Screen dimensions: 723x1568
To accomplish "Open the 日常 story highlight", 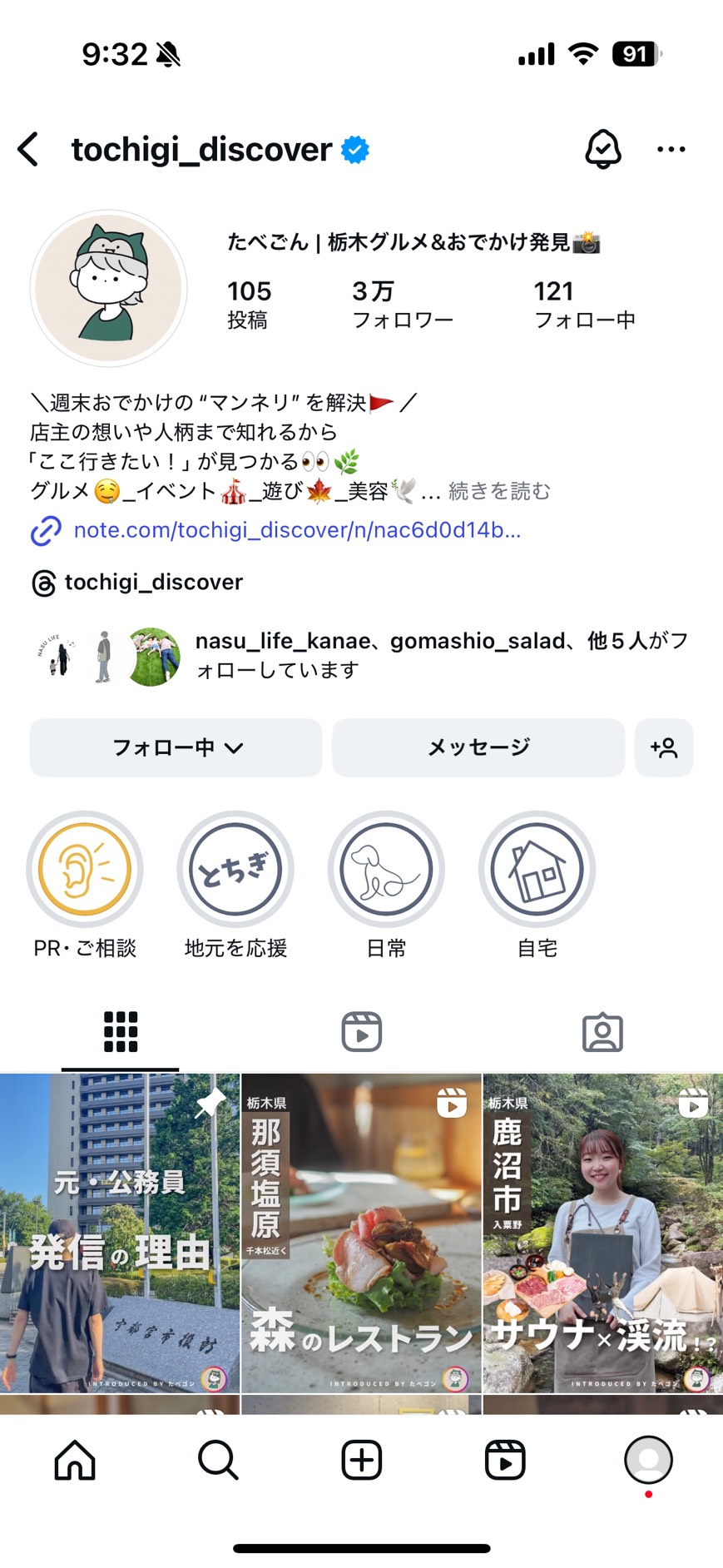I will 386,870.
